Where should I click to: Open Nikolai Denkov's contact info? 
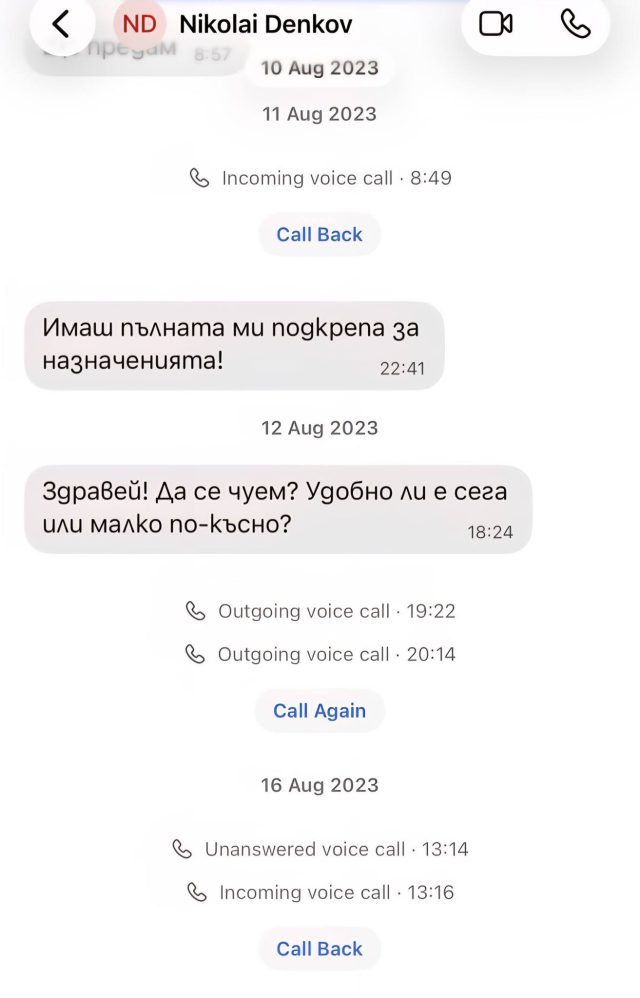[x=265, y=24]
